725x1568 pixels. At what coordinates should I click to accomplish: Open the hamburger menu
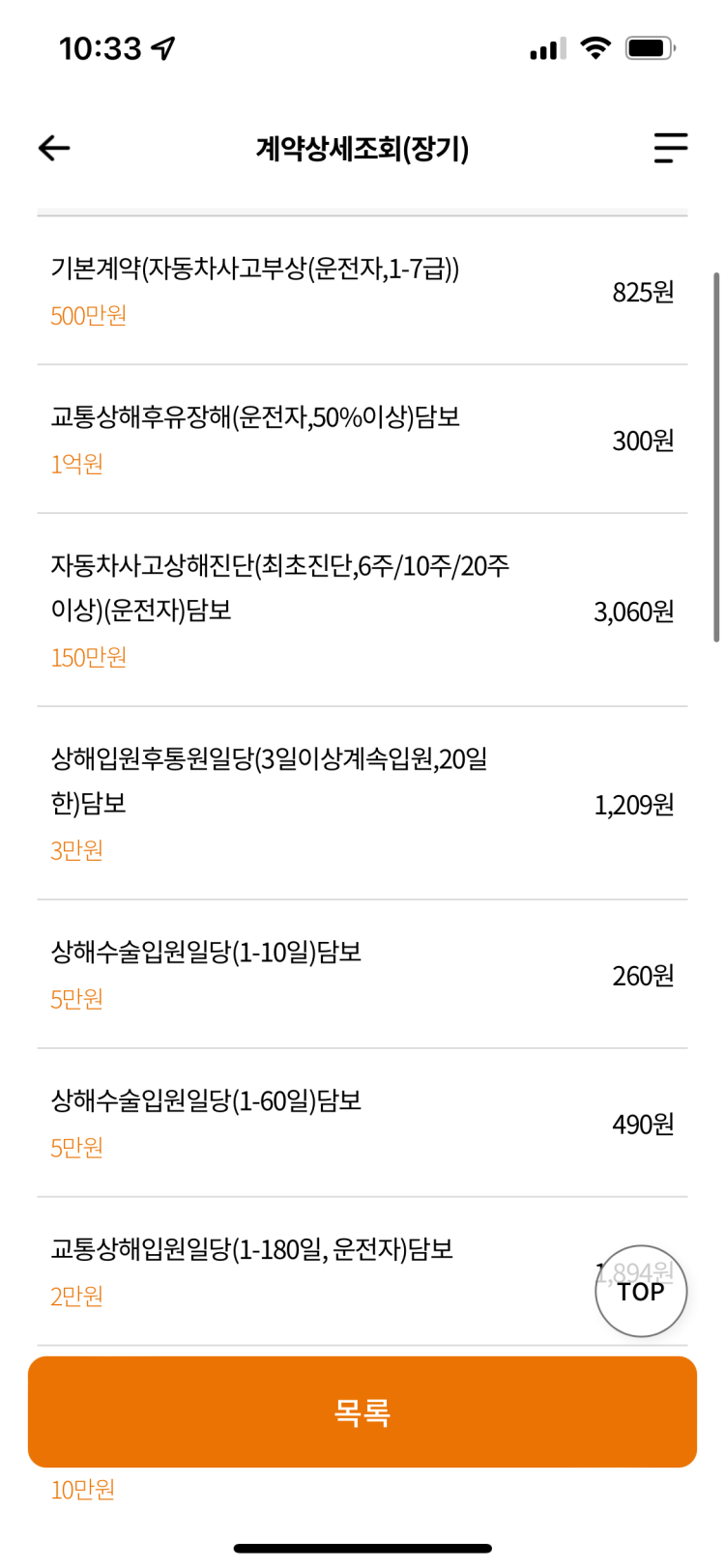(x=670, y=148)
